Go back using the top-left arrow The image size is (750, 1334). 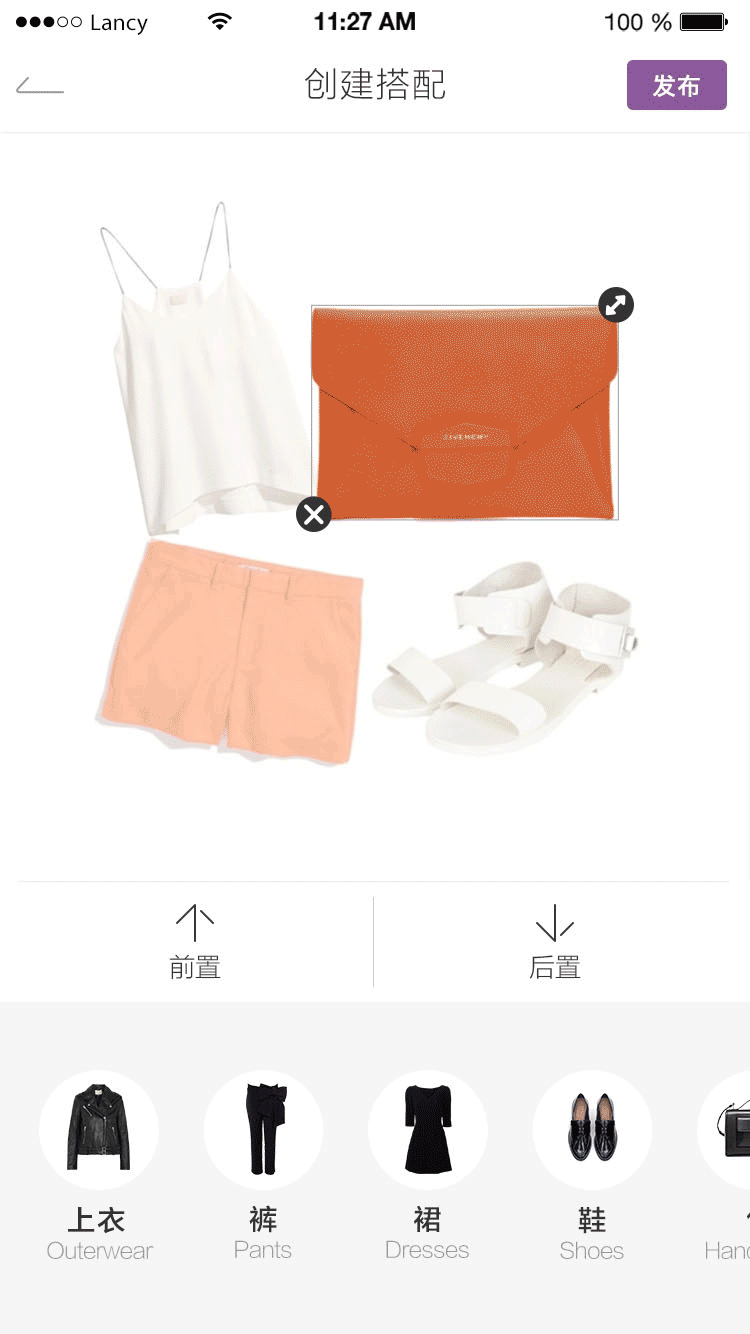click(x=40, y=87)
